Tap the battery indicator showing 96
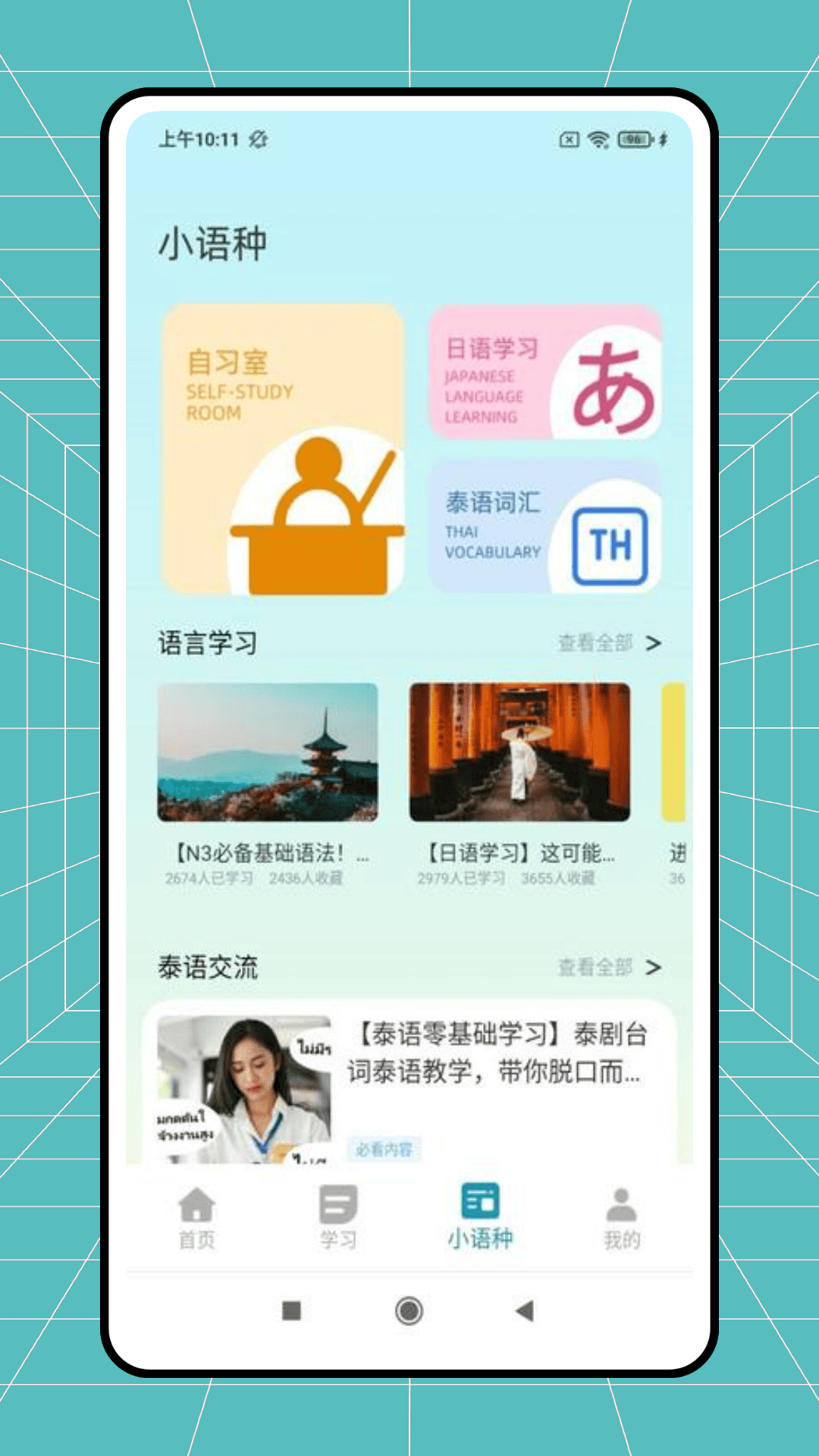 [x=634, y=140]
